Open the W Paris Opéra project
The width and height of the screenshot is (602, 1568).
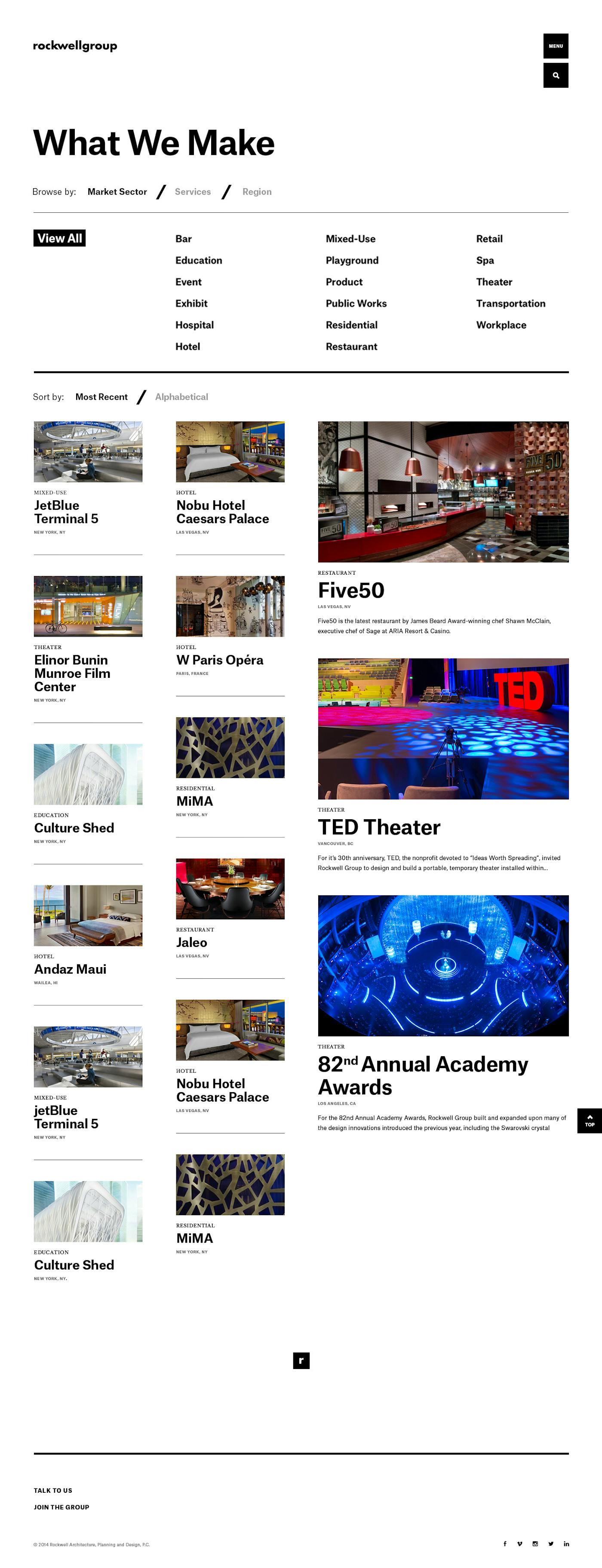(x=219, y=660)
